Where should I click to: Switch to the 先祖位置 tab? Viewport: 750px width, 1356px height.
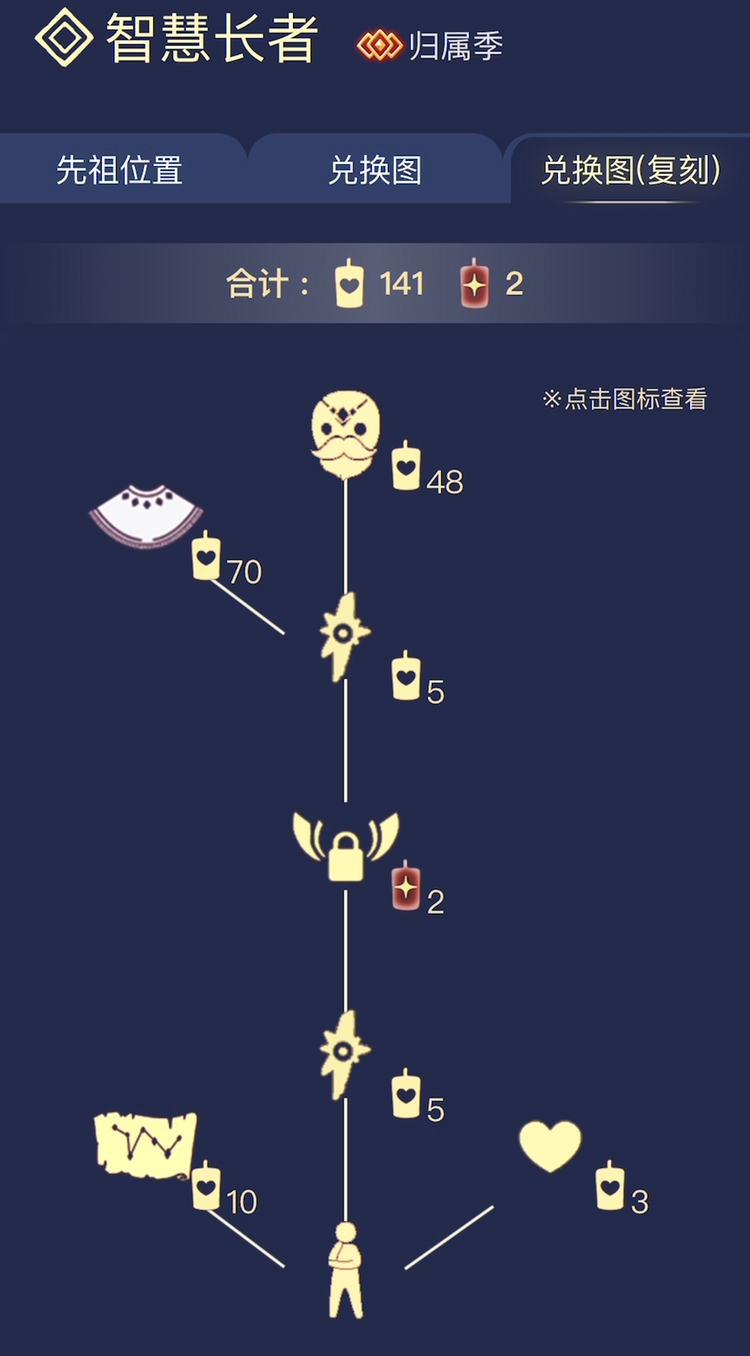[x=119, y=170]
